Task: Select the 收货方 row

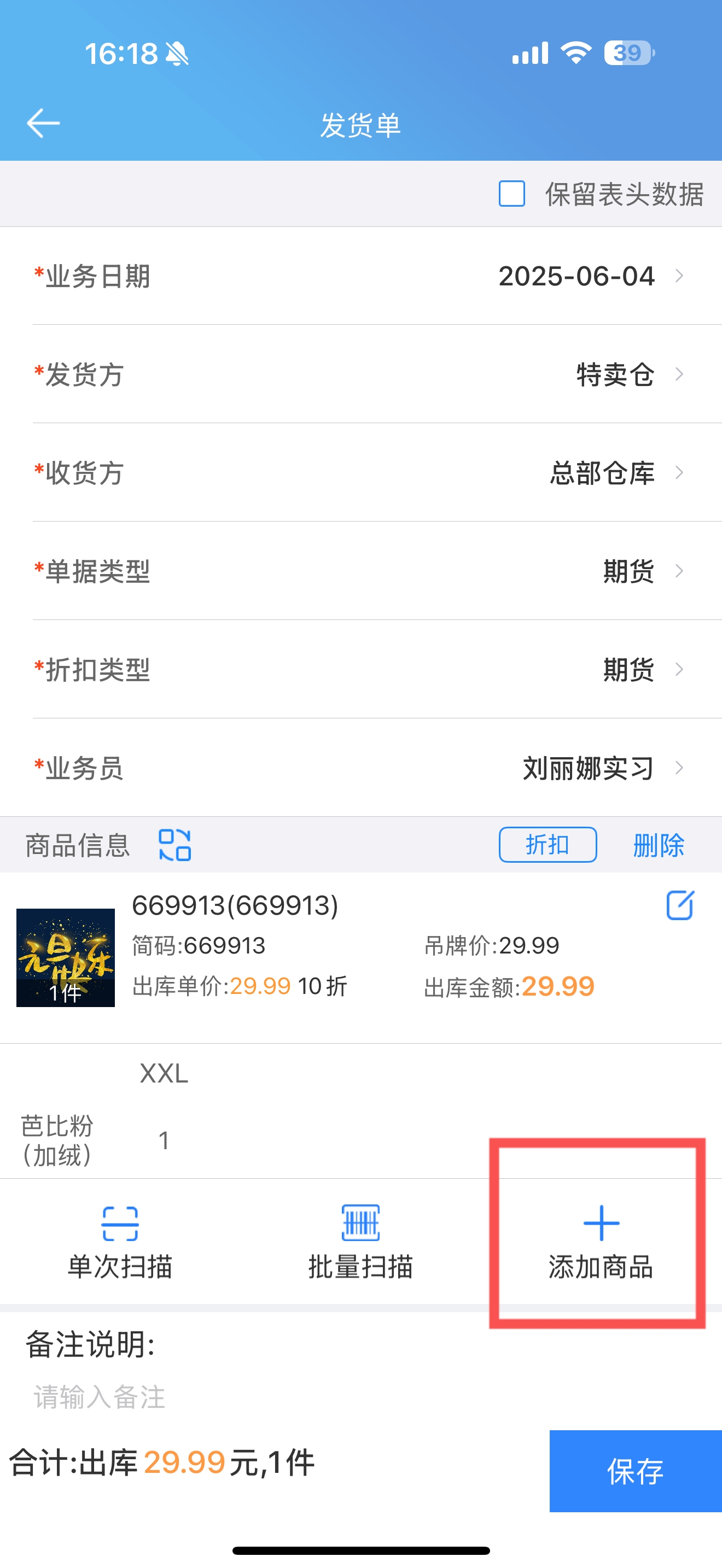Action: [x=361, y=473]
